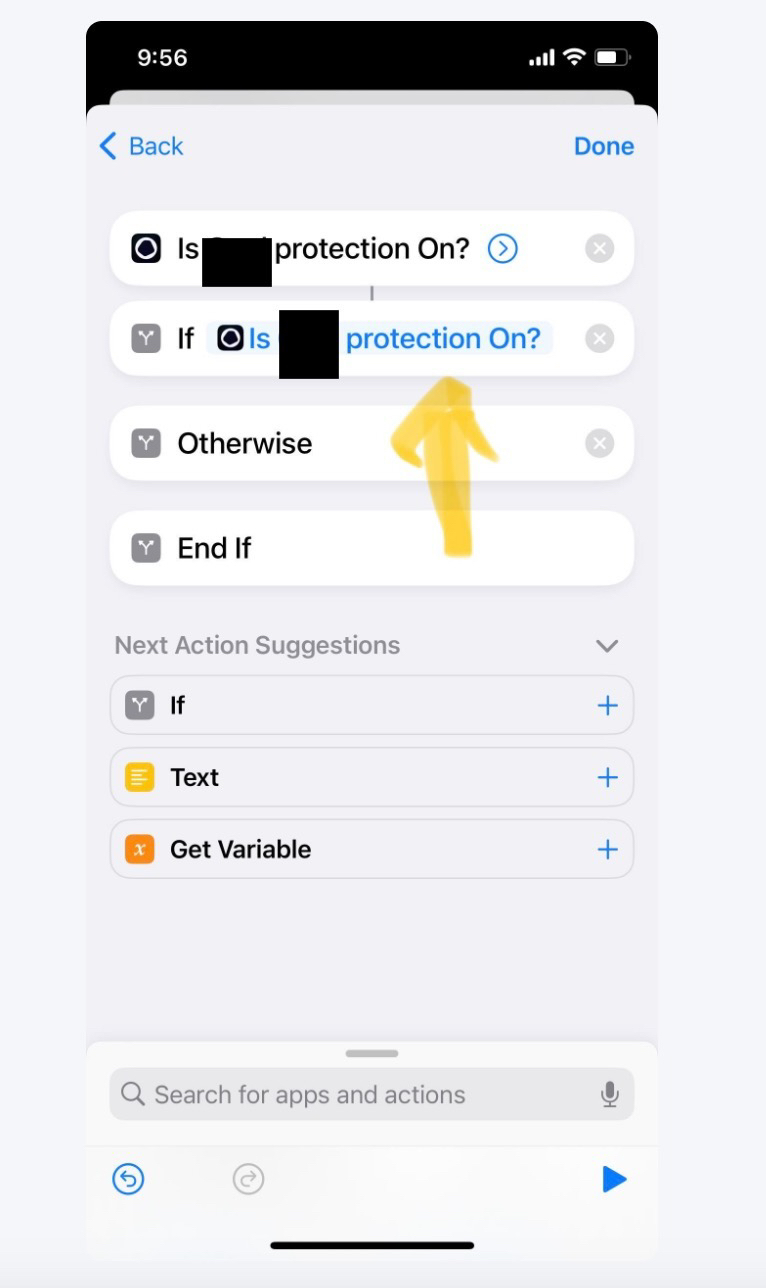Screen dimensions: 766x1288
Task: Run the shortcut with the play button
Action: pos(613,1180)
